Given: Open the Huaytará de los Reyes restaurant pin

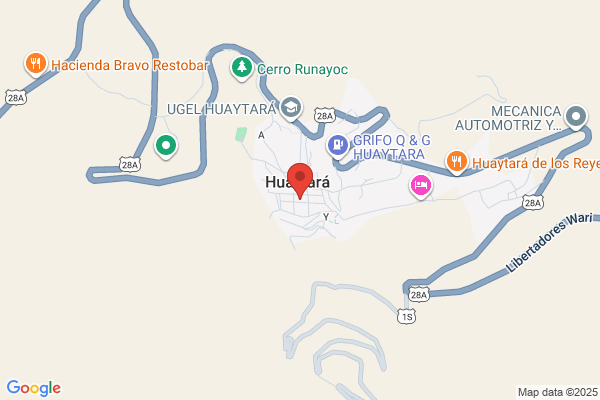Looking at the screenshot, I should point(457,162).
